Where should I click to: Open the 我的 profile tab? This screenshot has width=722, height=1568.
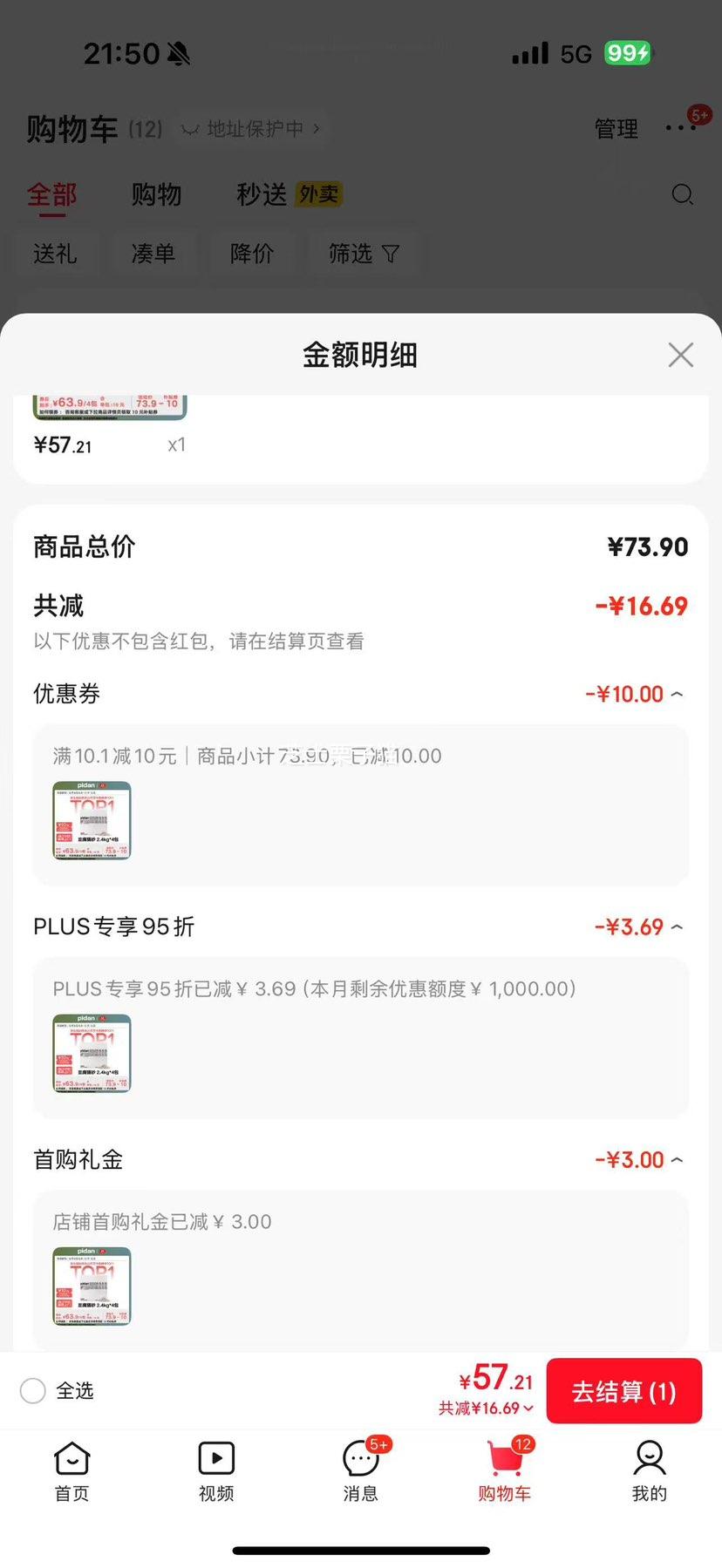(649, 1470)
